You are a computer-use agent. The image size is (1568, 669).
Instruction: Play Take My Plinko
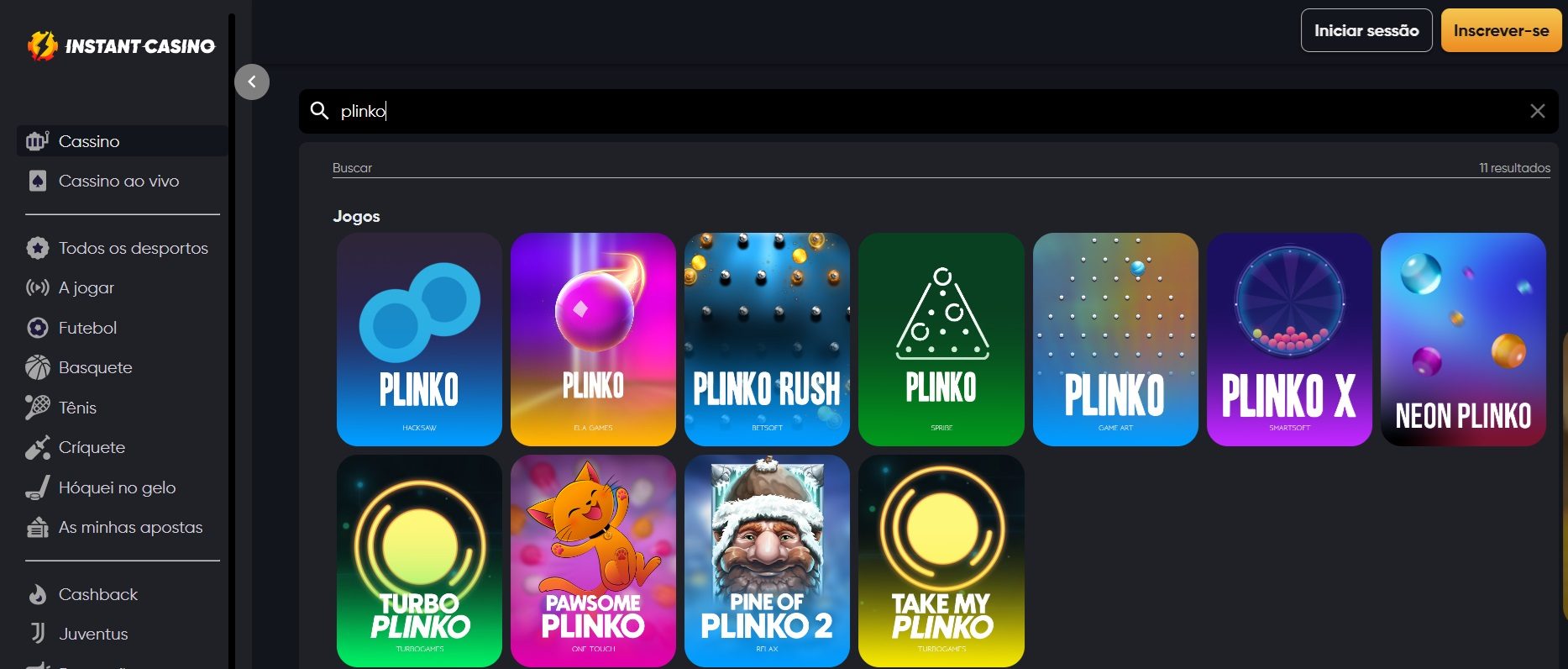click(941, 561)
